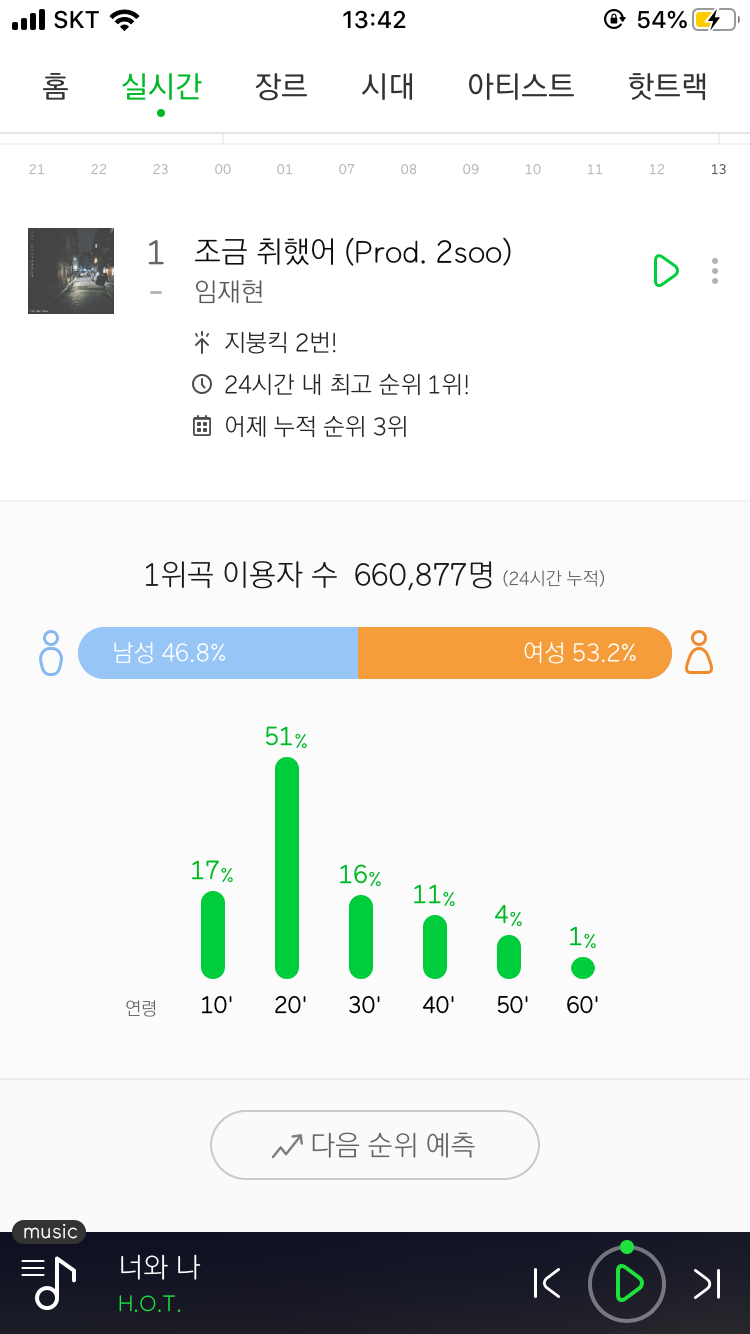Open the album art thumbnail
This screenshot has height=1334, width=750.
[x=71, y=271]
